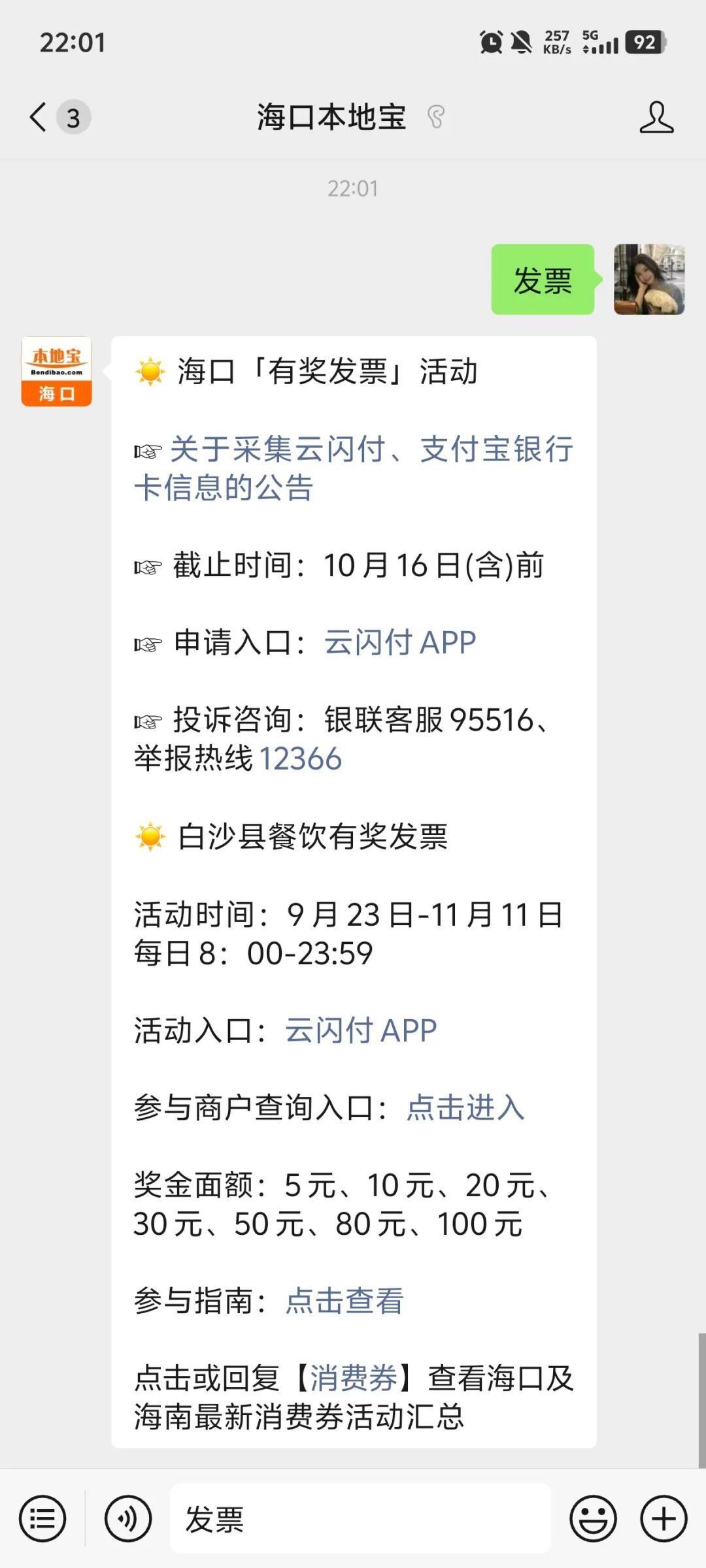Switch to voice input mode

128,1518
